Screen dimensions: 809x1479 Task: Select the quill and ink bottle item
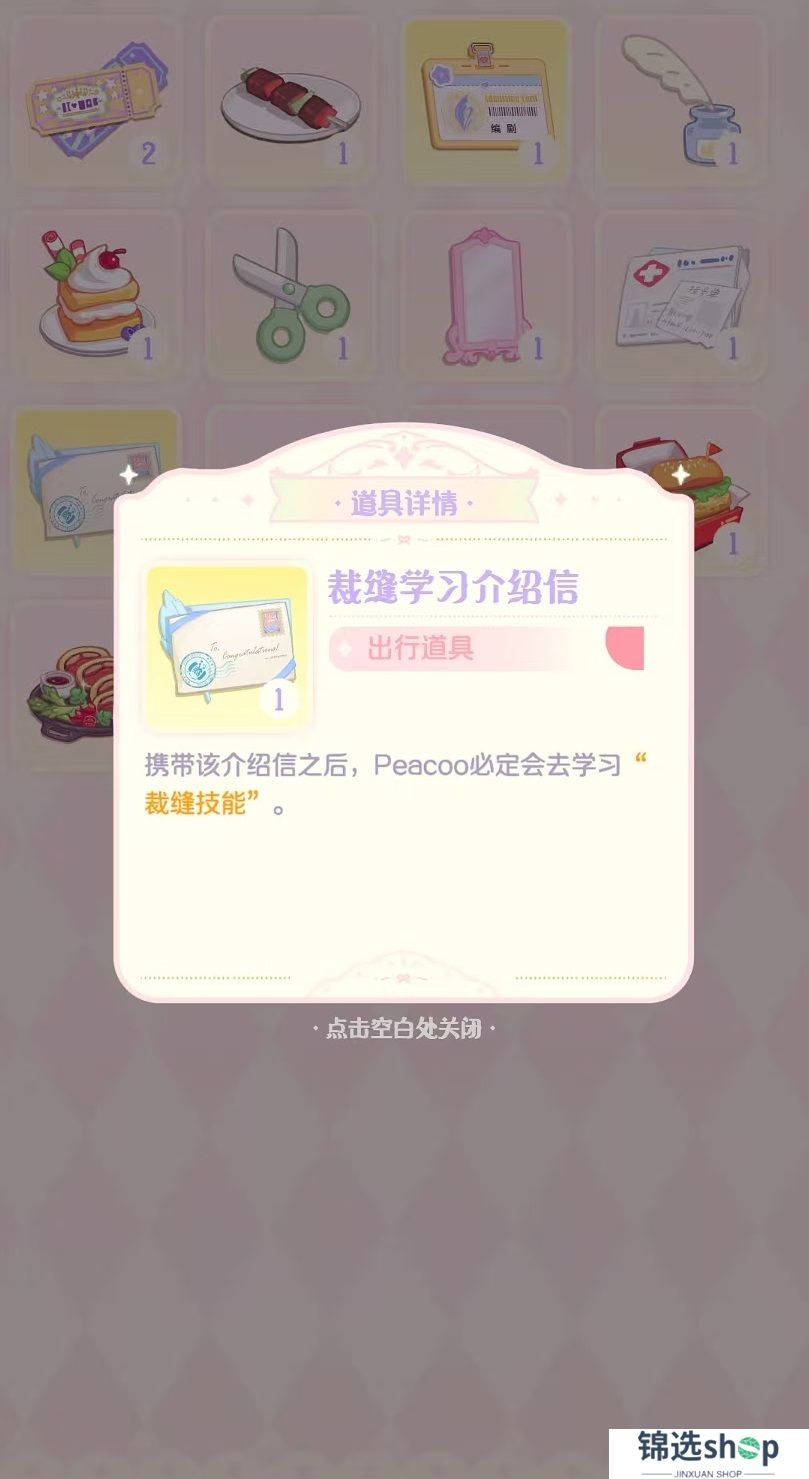[680, 100]
